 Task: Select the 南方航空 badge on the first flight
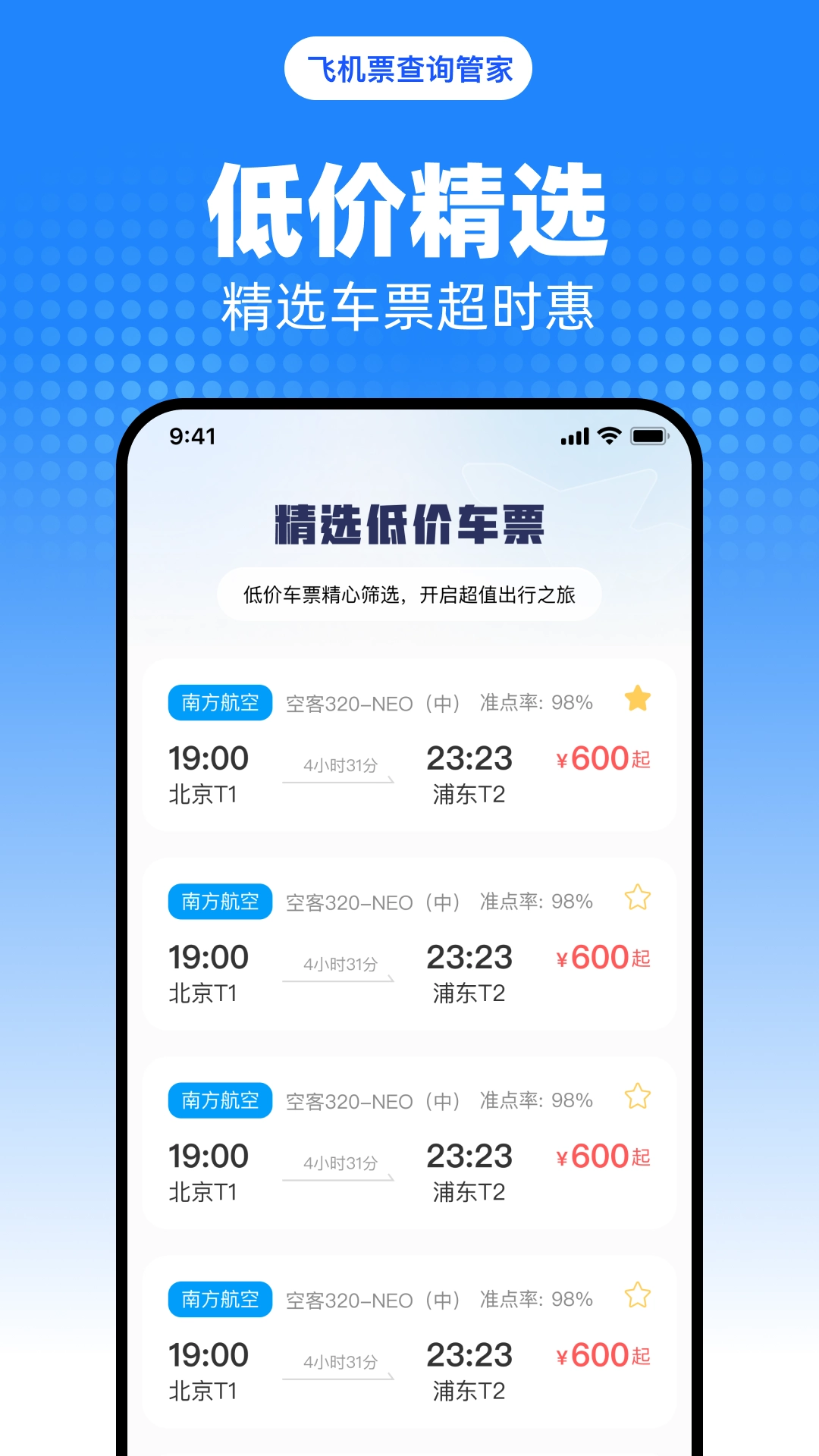point(219,702)
